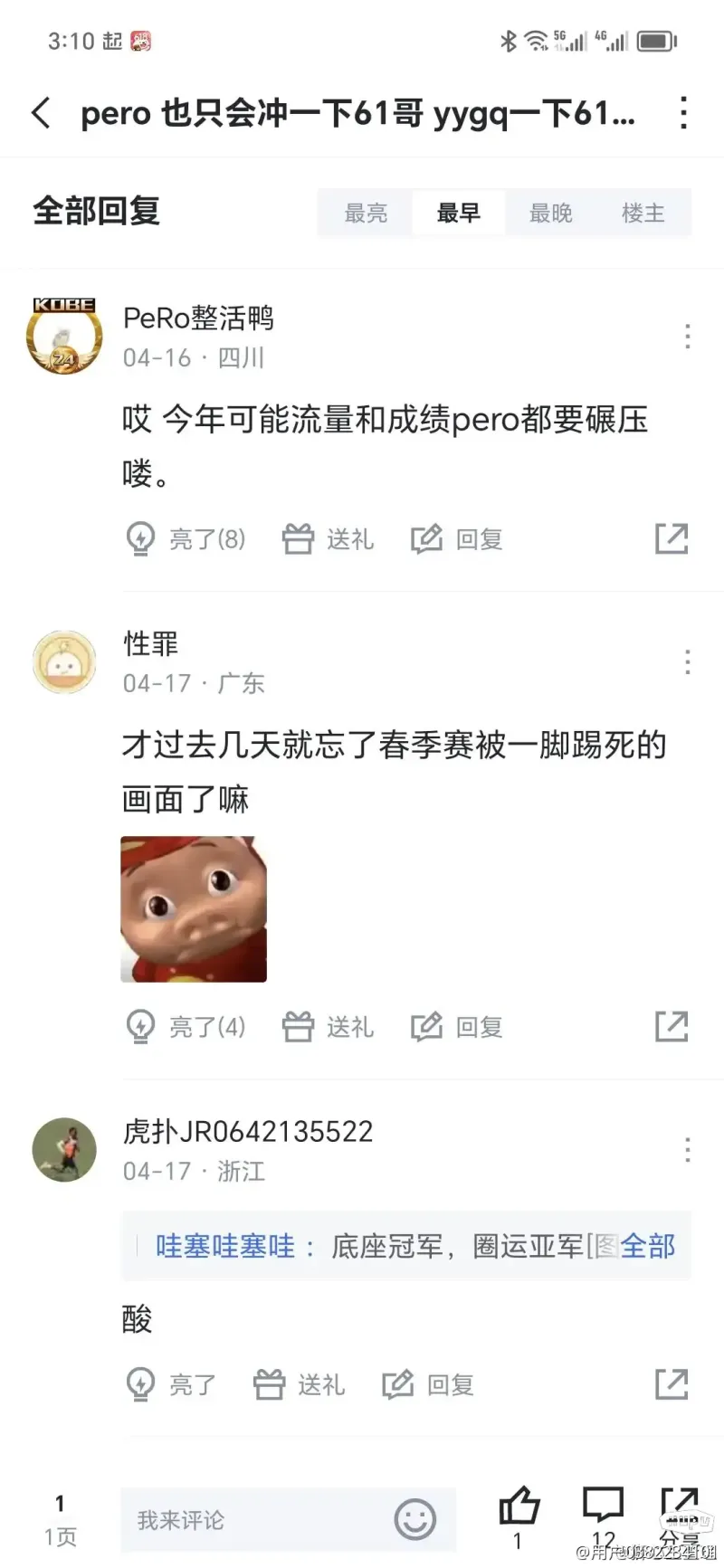
Task: Select the 最晚 sorting tab
Action: (551, 213)
